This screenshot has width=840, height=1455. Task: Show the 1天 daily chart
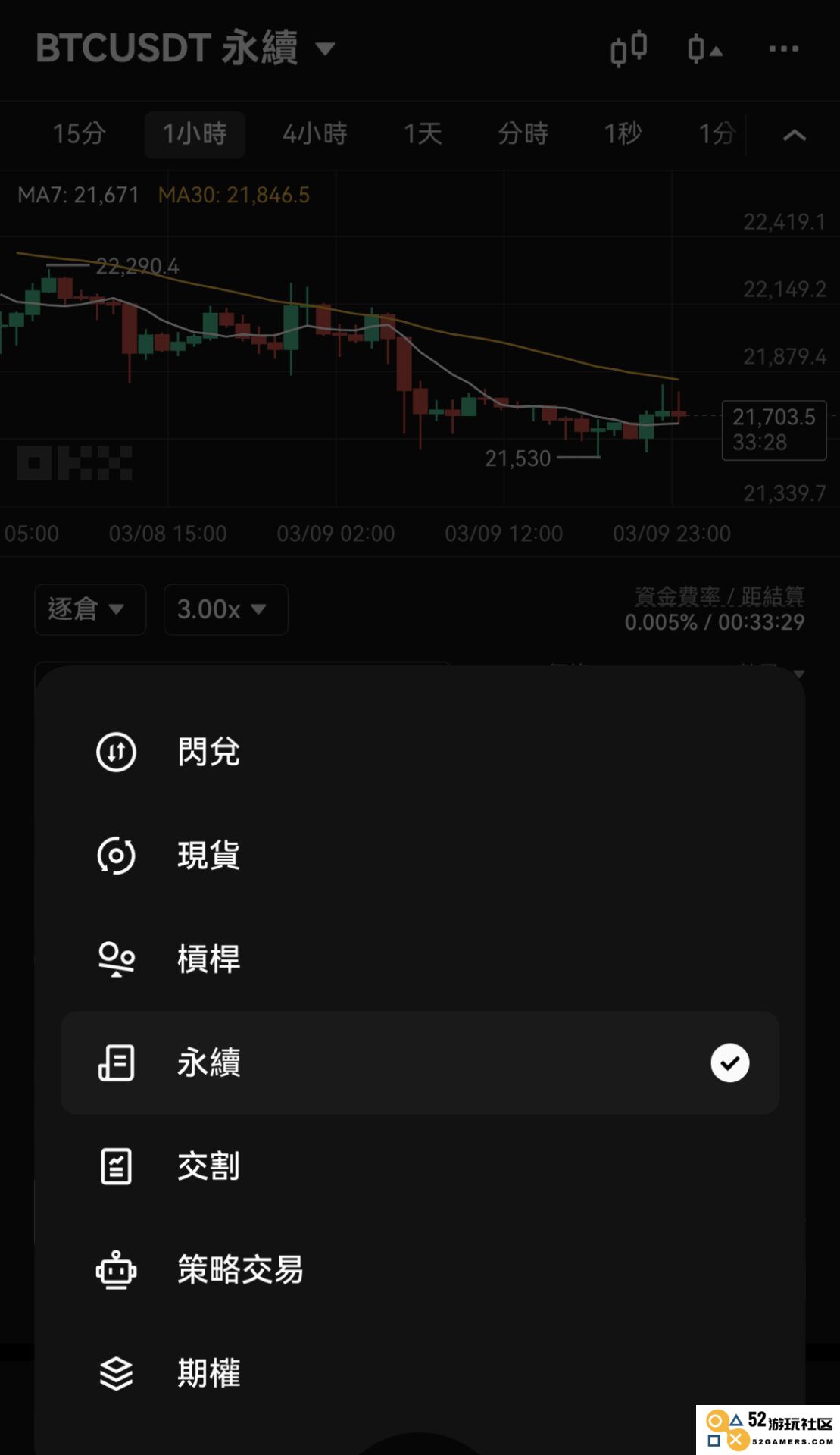(x=423, y=134)
